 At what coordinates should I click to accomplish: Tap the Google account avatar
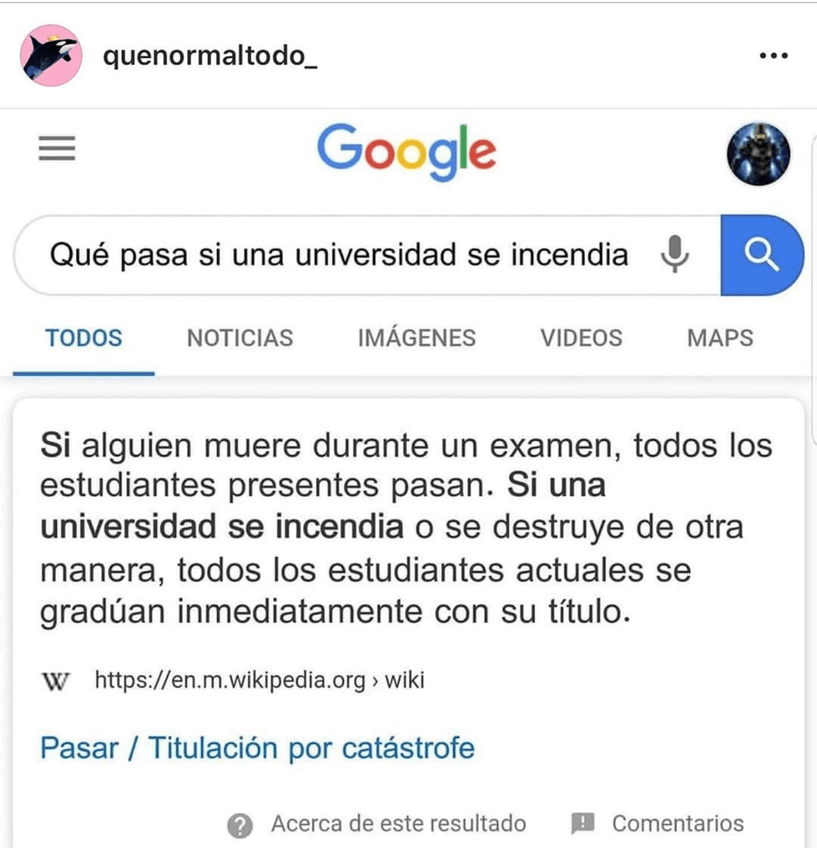tap(759, 154)
